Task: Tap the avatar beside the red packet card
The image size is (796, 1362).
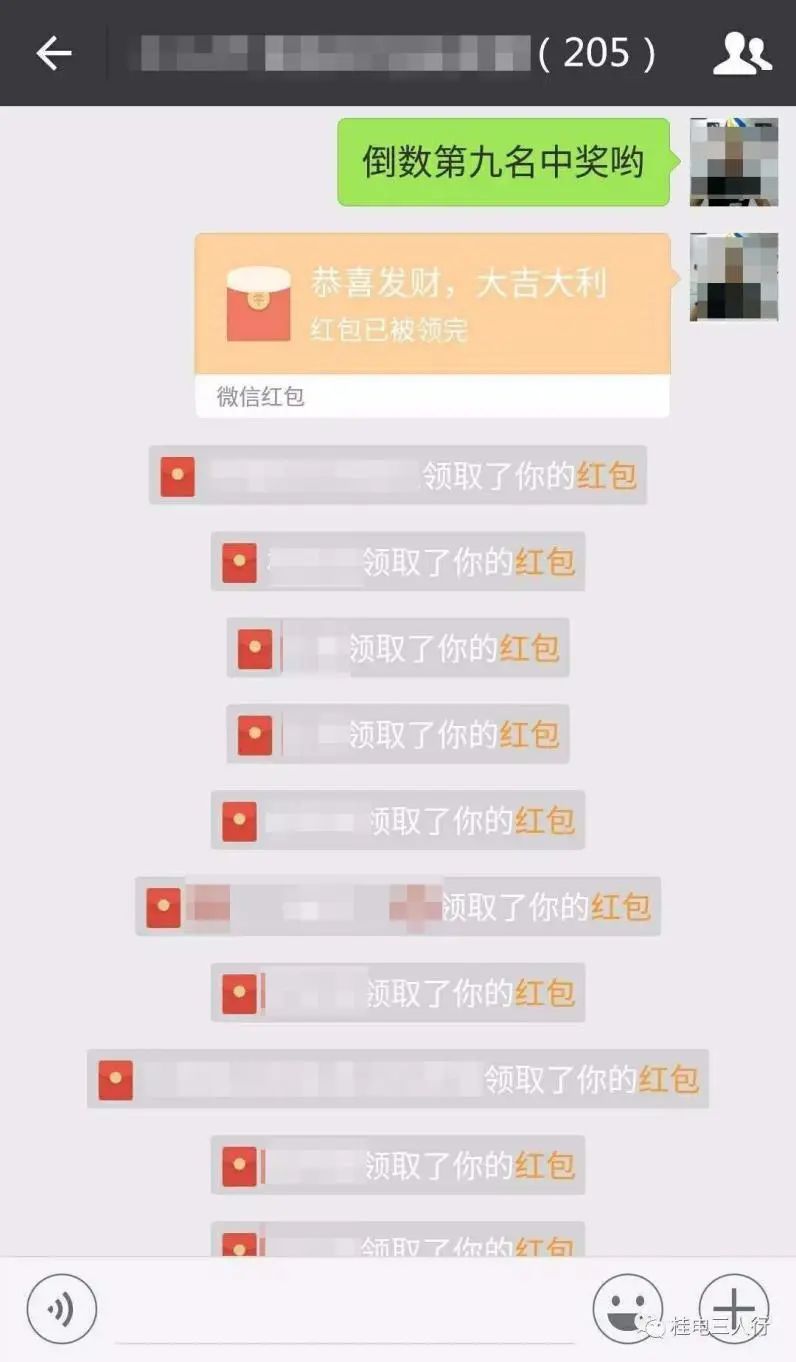Action: [733, 277]
